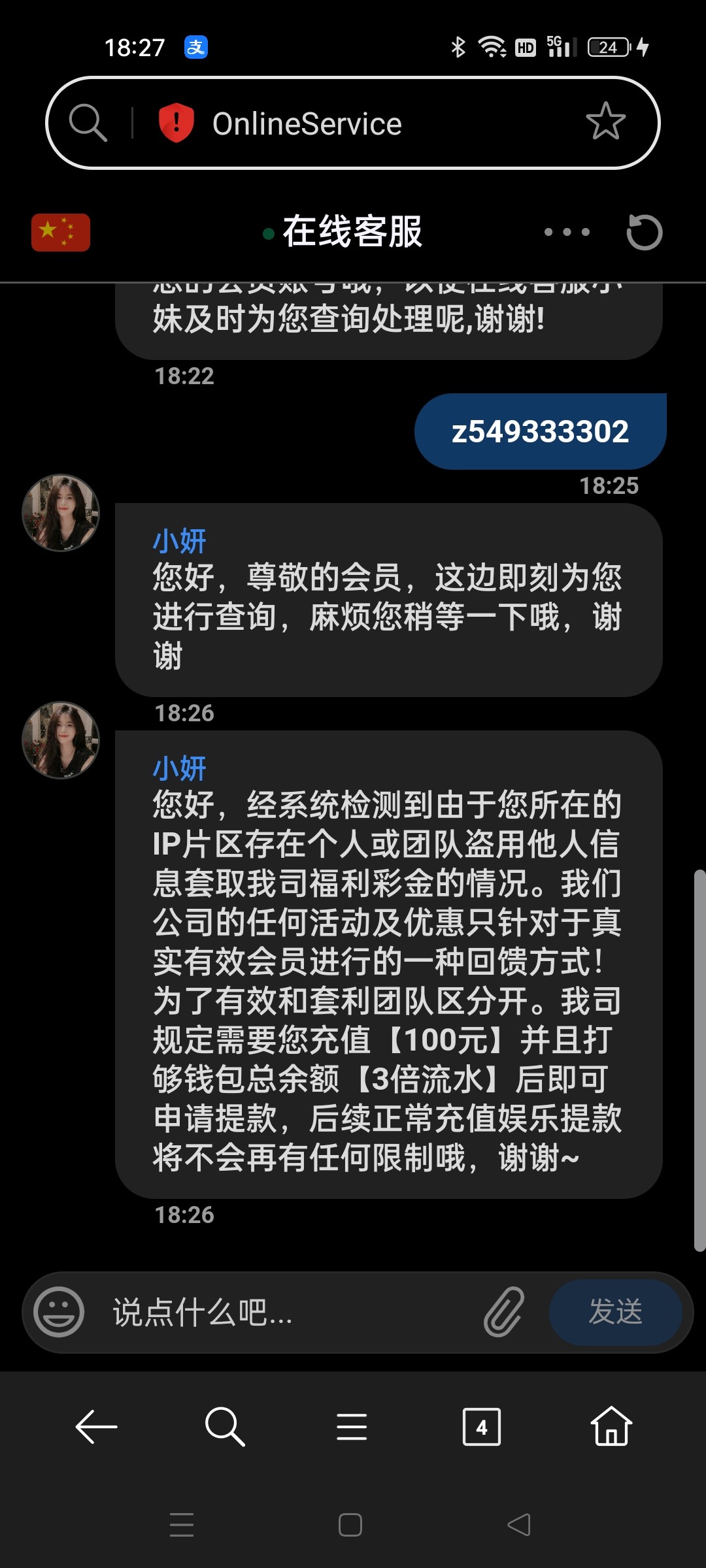This screenshot has width=706, height=1568.
Task: Open the site security warning shield
Action: pyautogui.click(x=176, y=123)
